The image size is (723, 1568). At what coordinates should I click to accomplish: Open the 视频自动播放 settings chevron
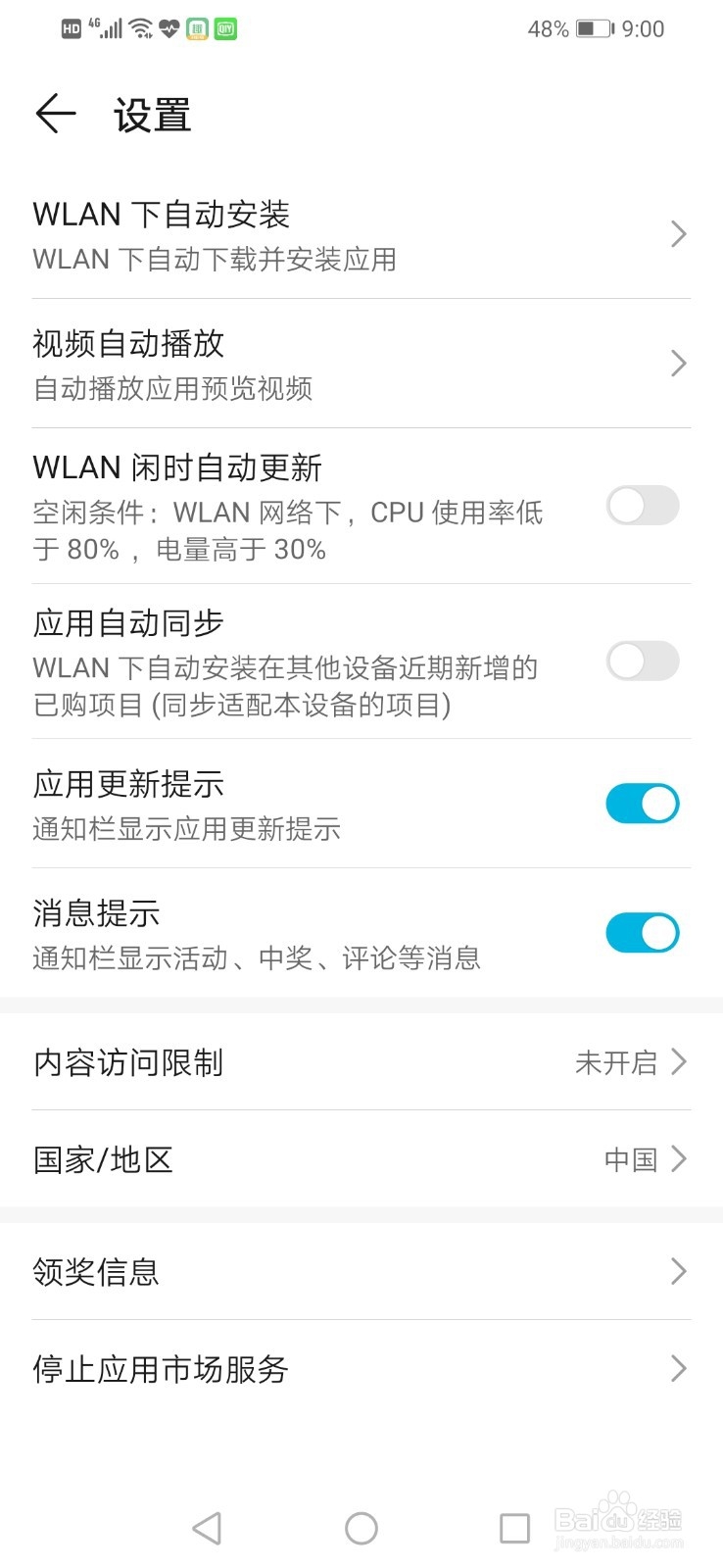coord(361,364)
